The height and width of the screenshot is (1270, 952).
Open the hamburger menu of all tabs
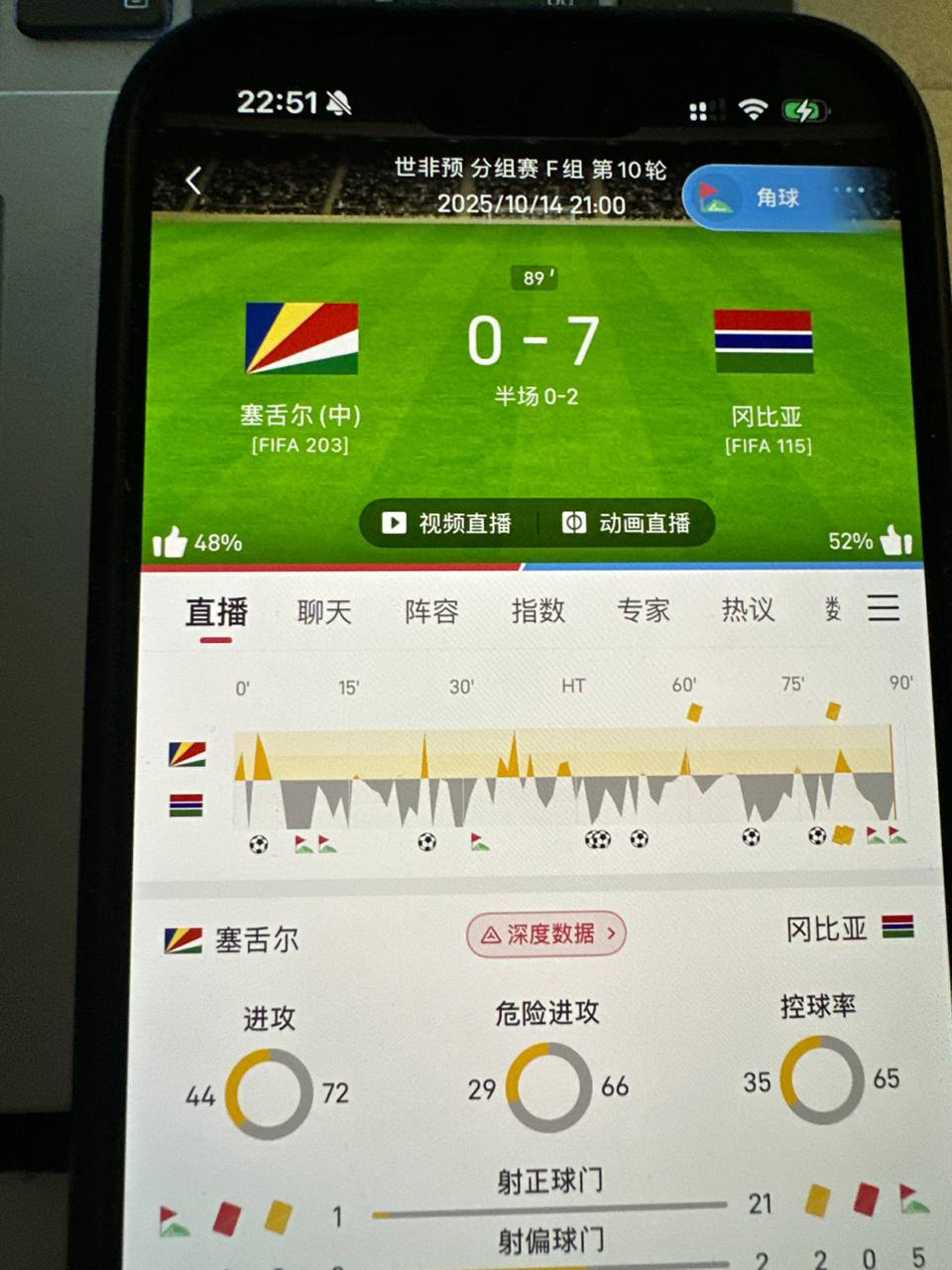pos(884,607)
